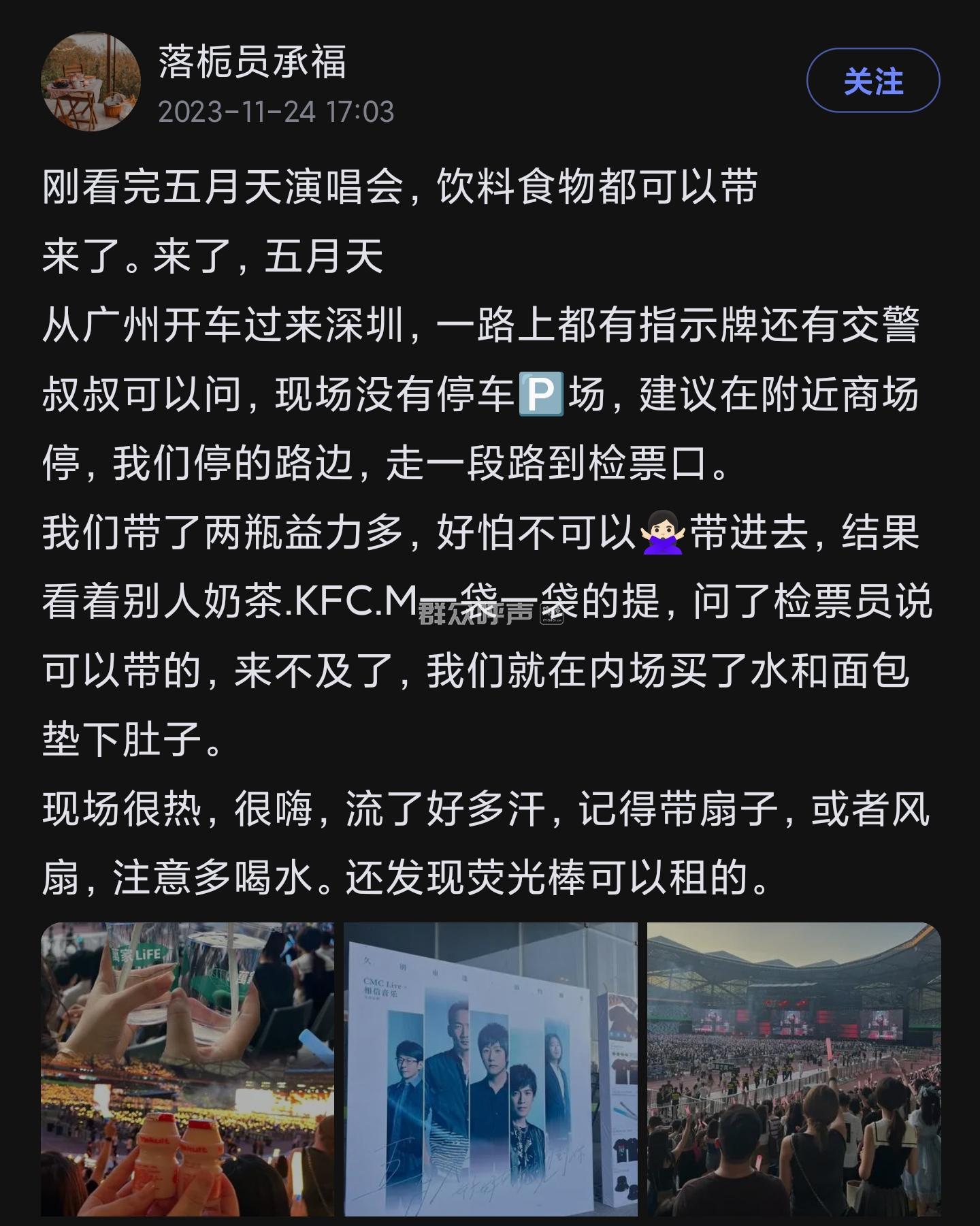Open the username 落栀员承福

point(252,62)
